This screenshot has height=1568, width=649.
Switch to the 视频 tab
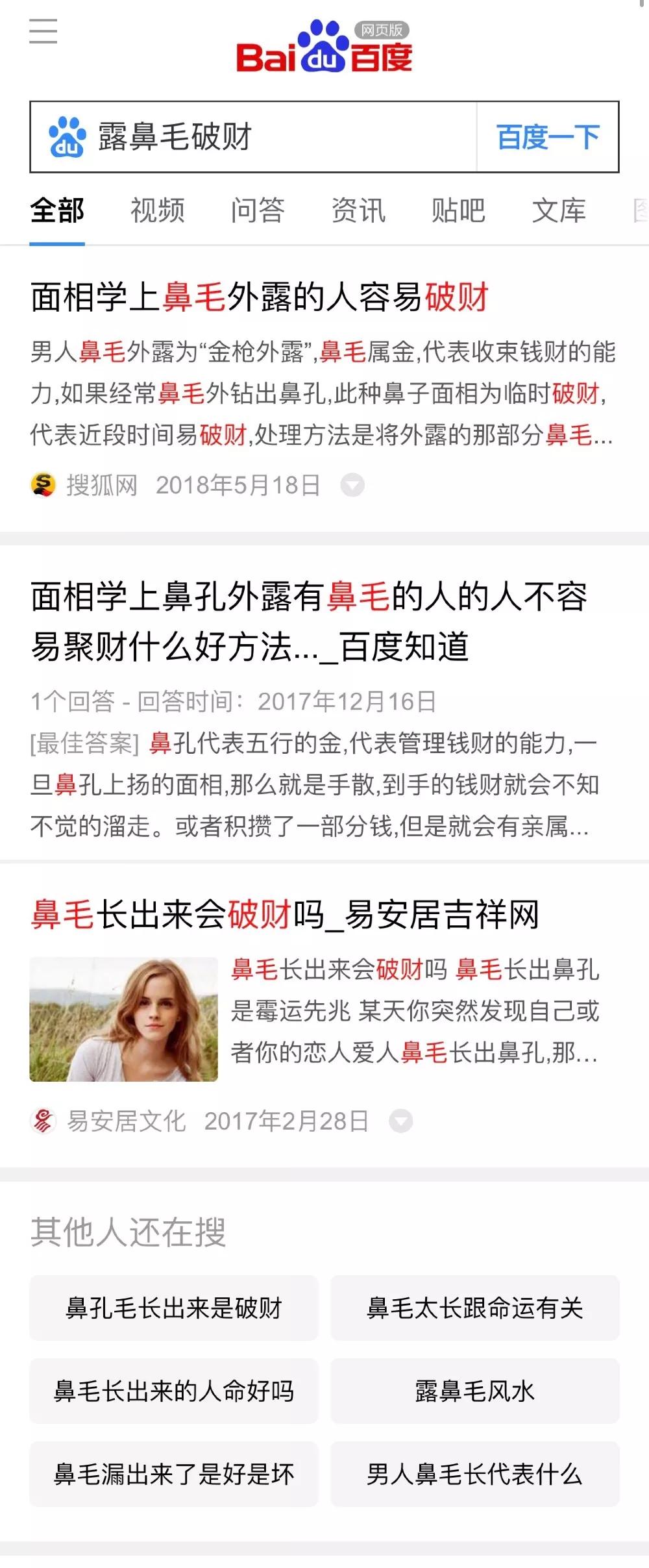point(157,211)
